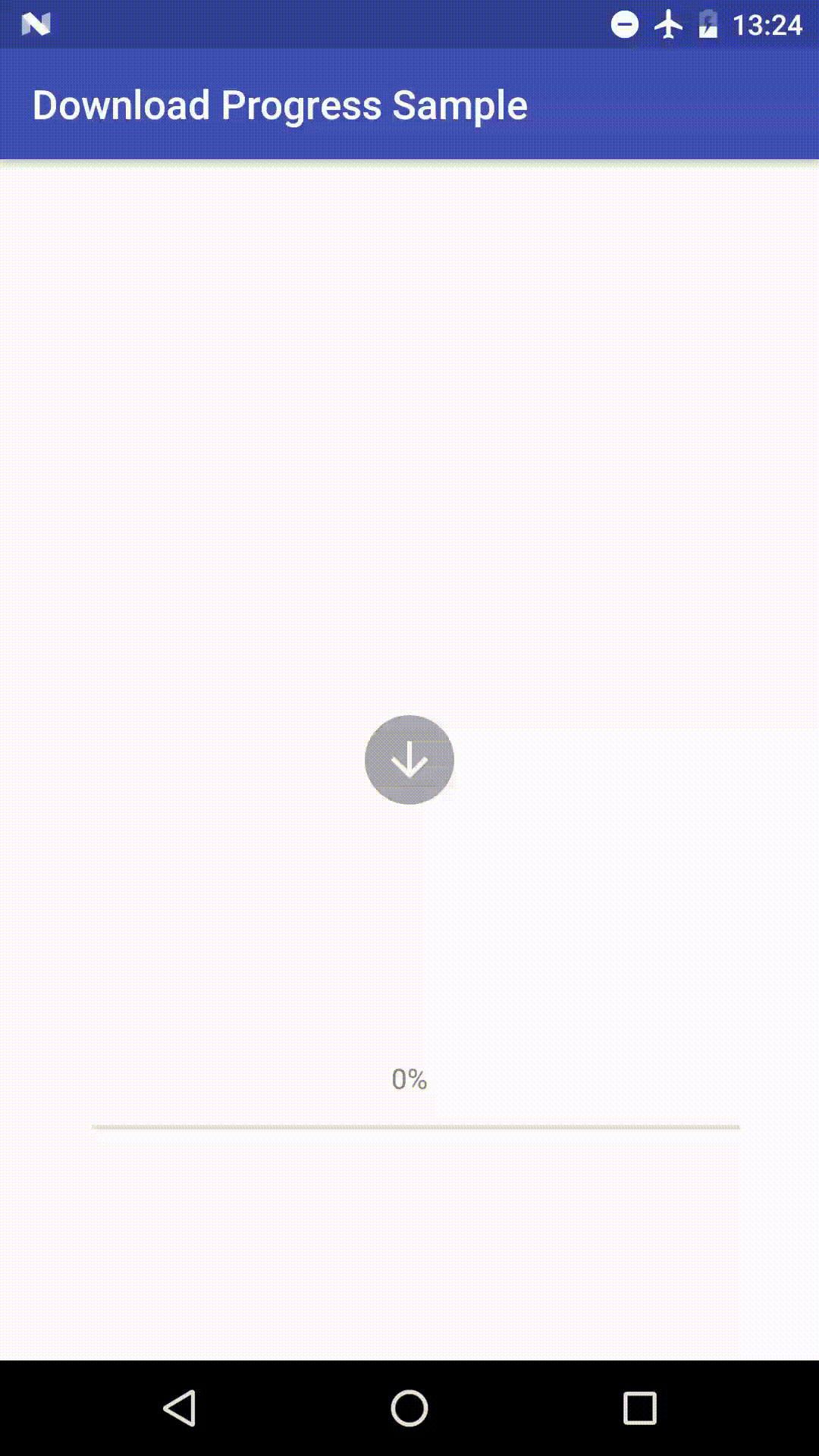
Task: Start the download with the arrow button
Action: (409, 760)
